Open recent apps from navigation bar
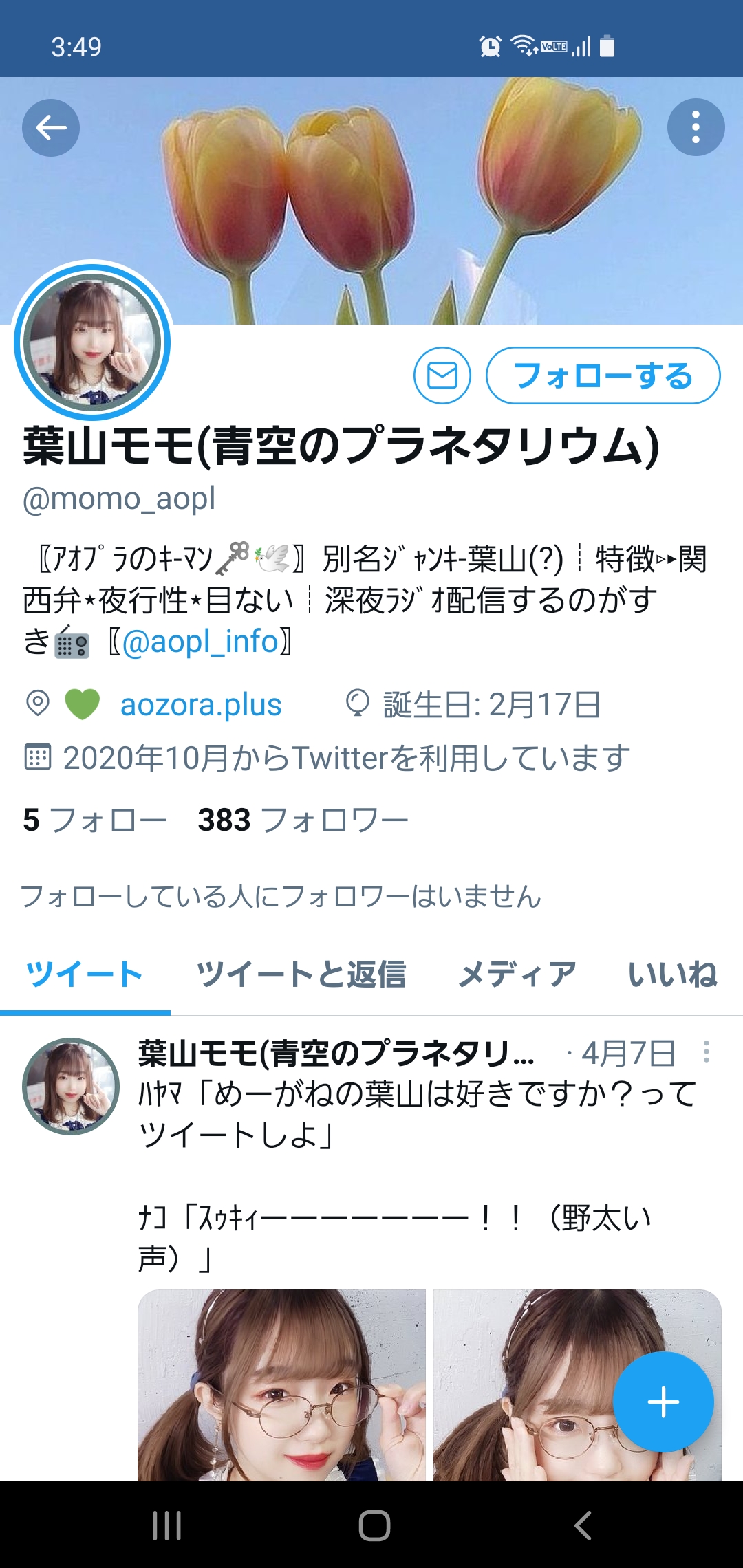The image size is (743, 1568). (x=166, y=1525)
